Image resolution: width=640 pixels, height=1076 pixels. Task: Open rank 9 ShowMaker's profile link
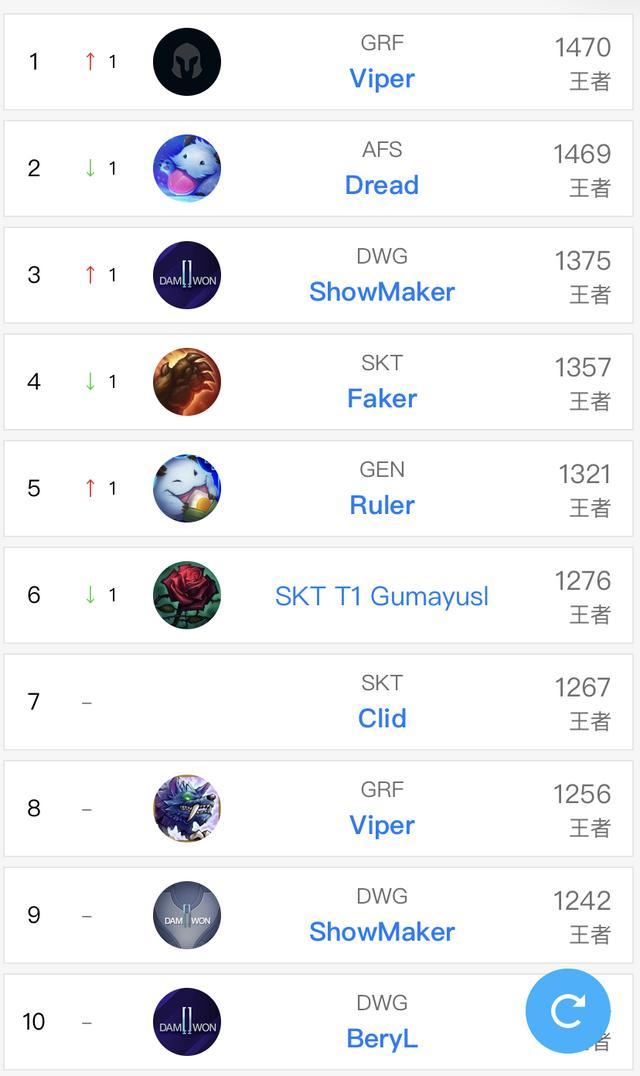(382, 932)
